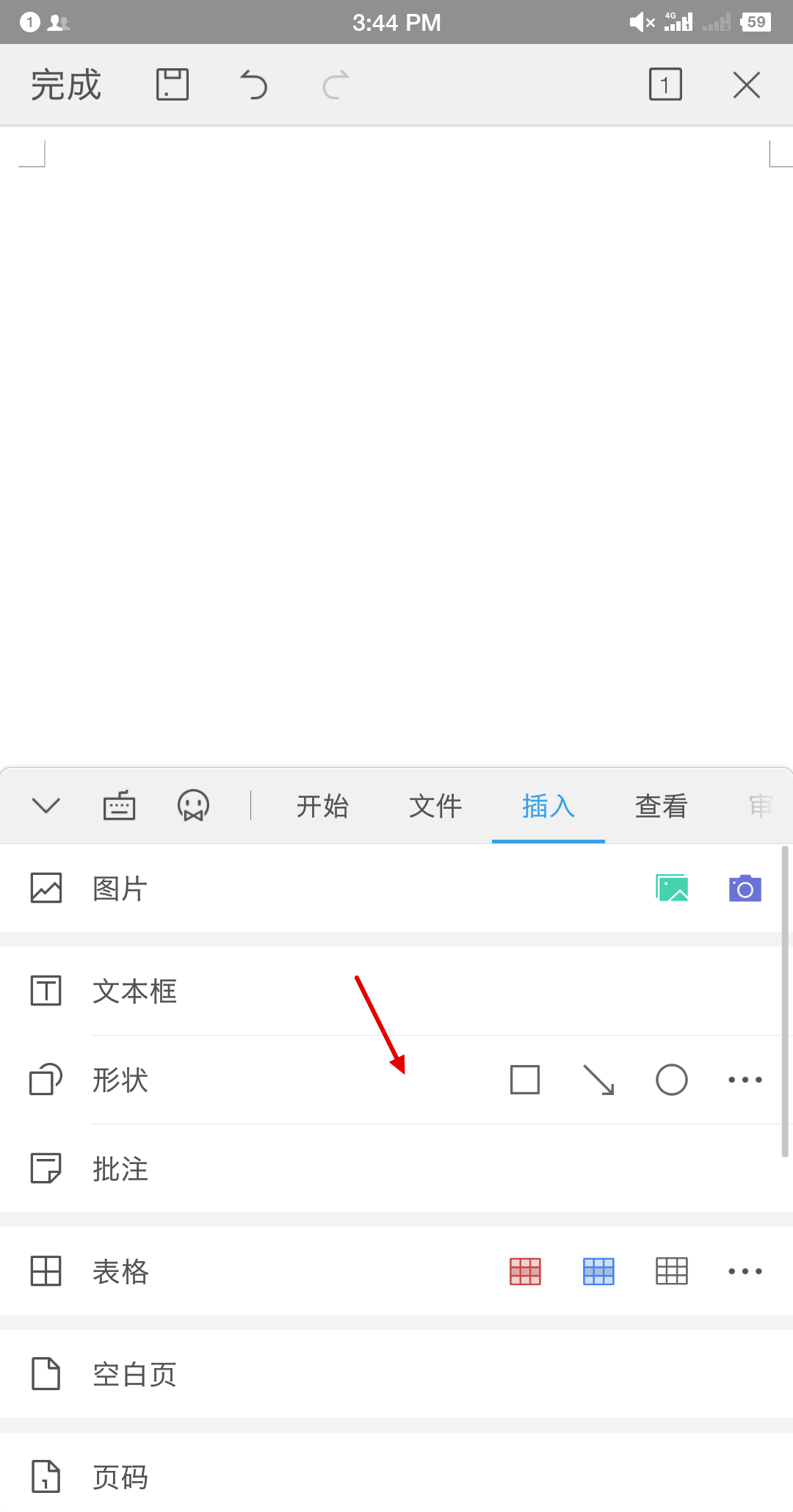Save the document with the save icon
This screenshot has width=793, height=1512.
click(173, 85)
